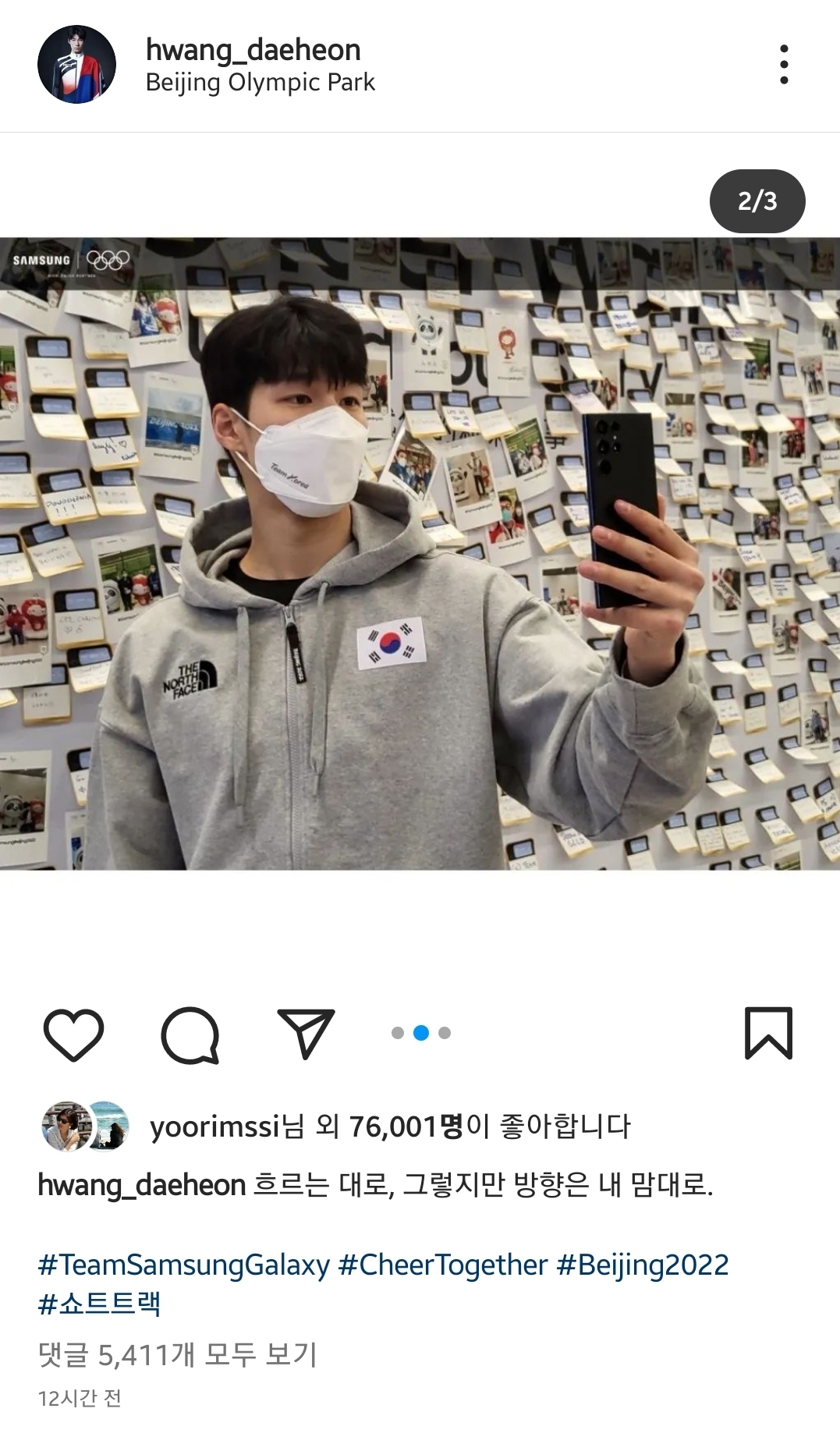Image resolution: width=840 pixels, height=1437 pixels.
Task: Like this post with the heart icon
Action: click(73, 1034)
